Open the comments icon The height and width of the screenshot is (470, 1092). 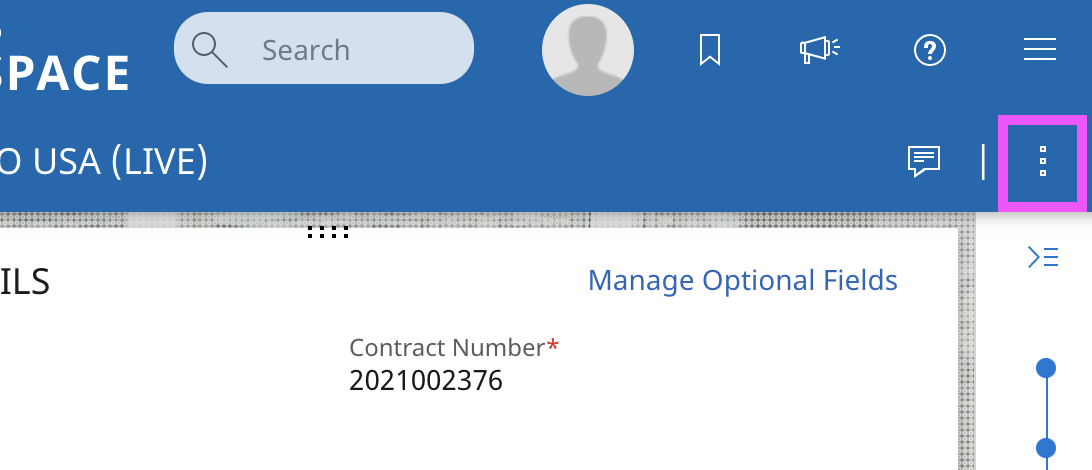point(924,161)
